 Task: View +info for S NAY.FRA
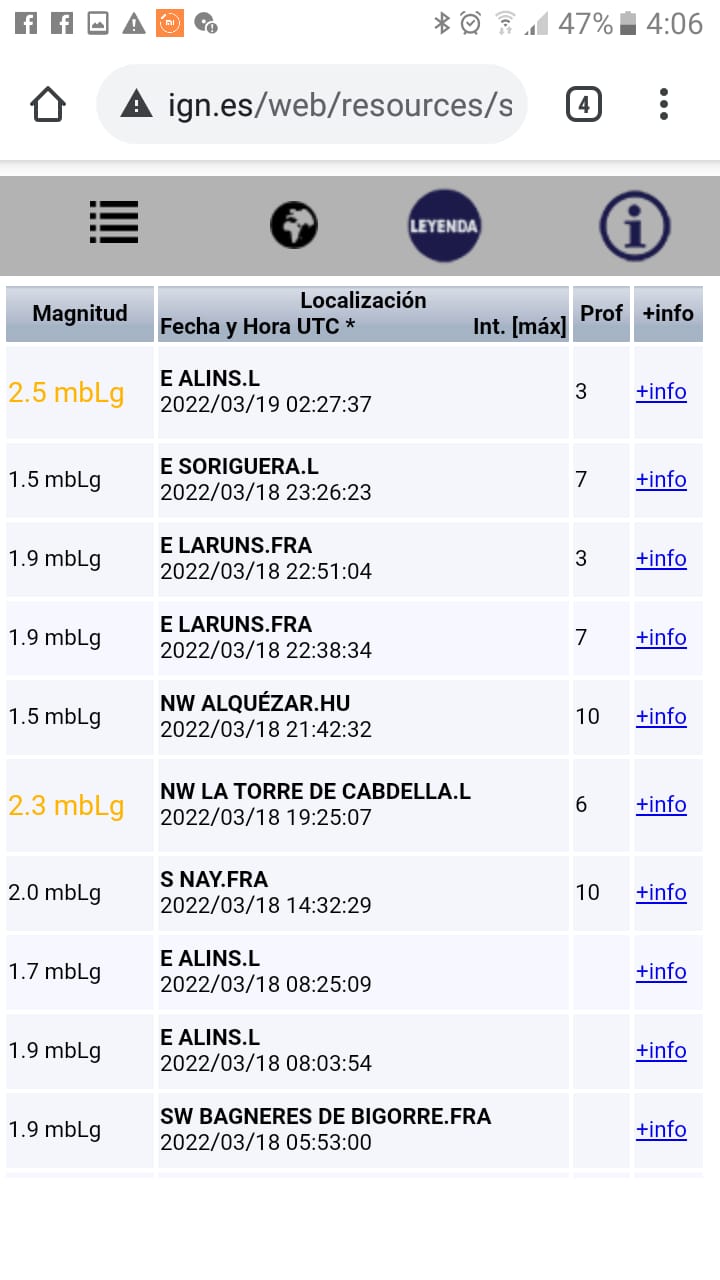[x=661, y=892]
